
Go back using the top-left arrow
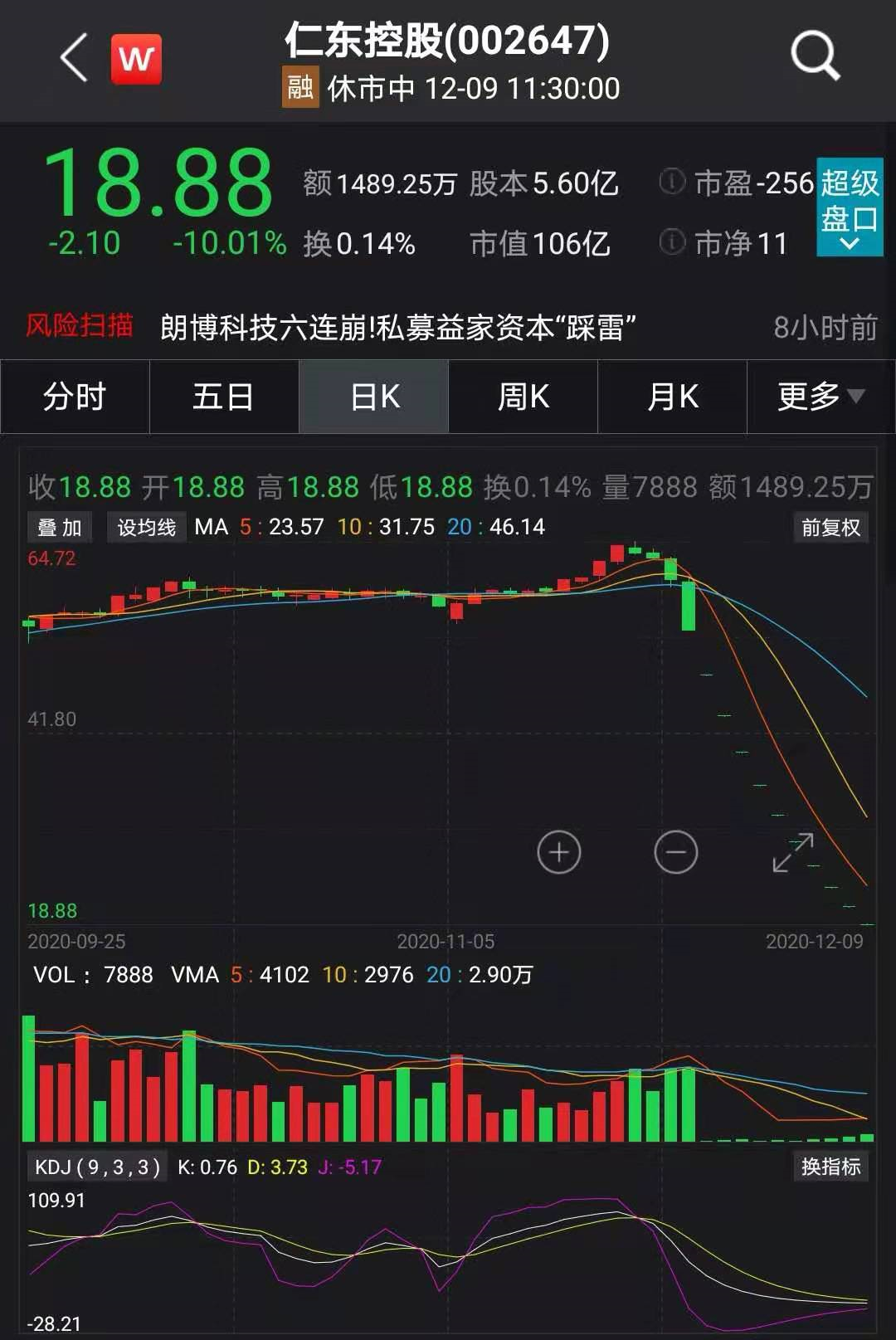75,58
